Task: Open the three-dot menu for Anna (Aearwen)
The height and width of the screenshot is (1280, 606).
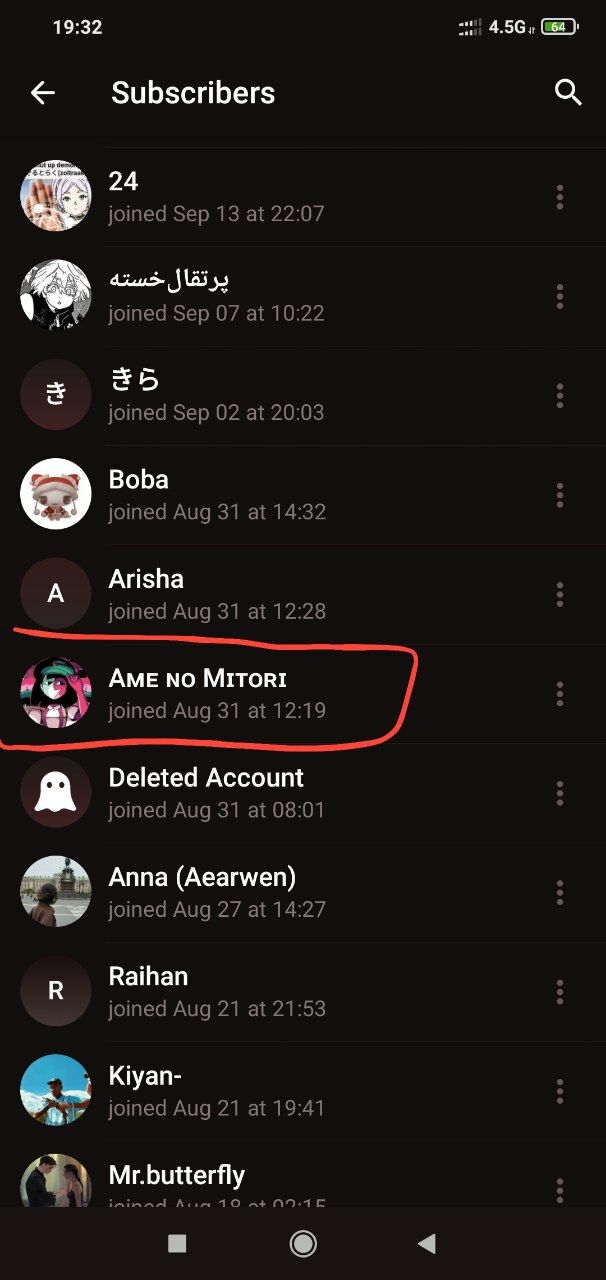Action: tap(560, 892)
